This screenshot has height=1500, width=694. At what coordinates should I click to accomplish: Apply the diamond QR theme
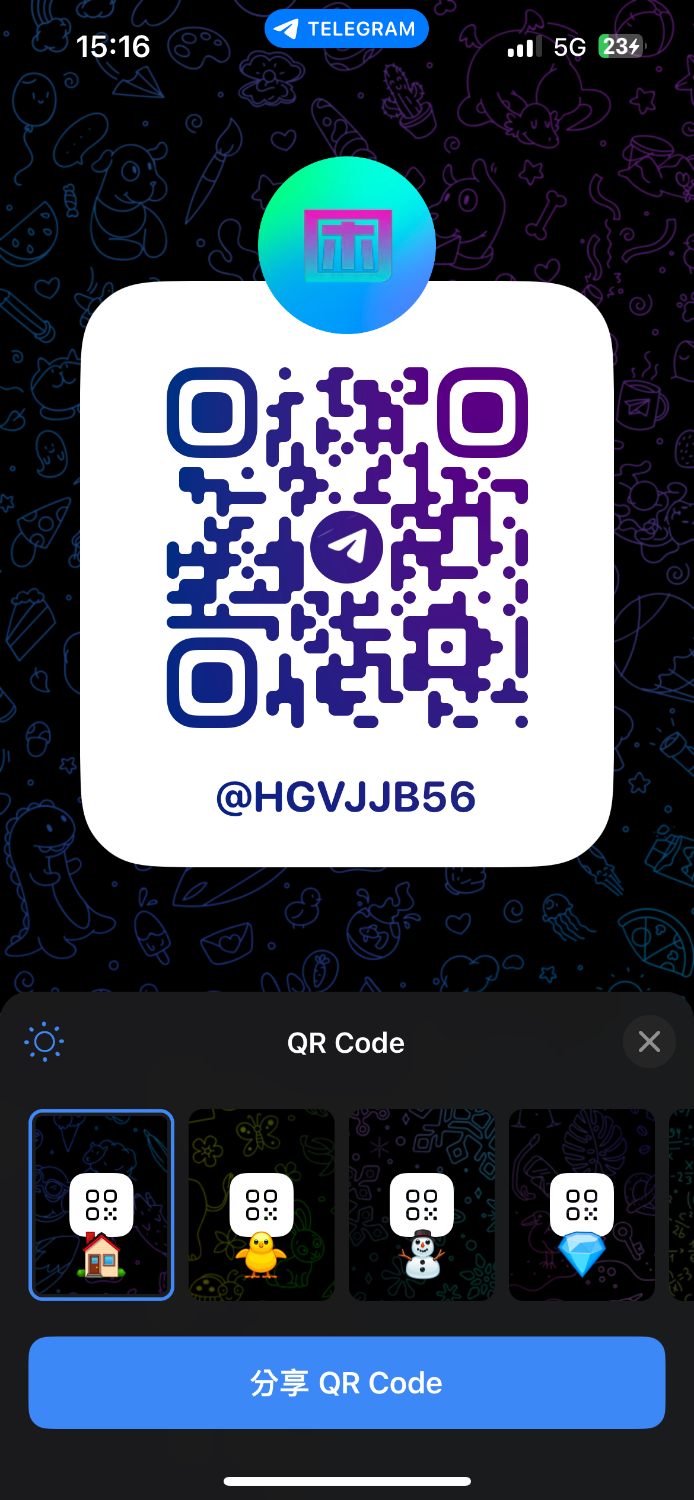click(x=581, y=1205)
